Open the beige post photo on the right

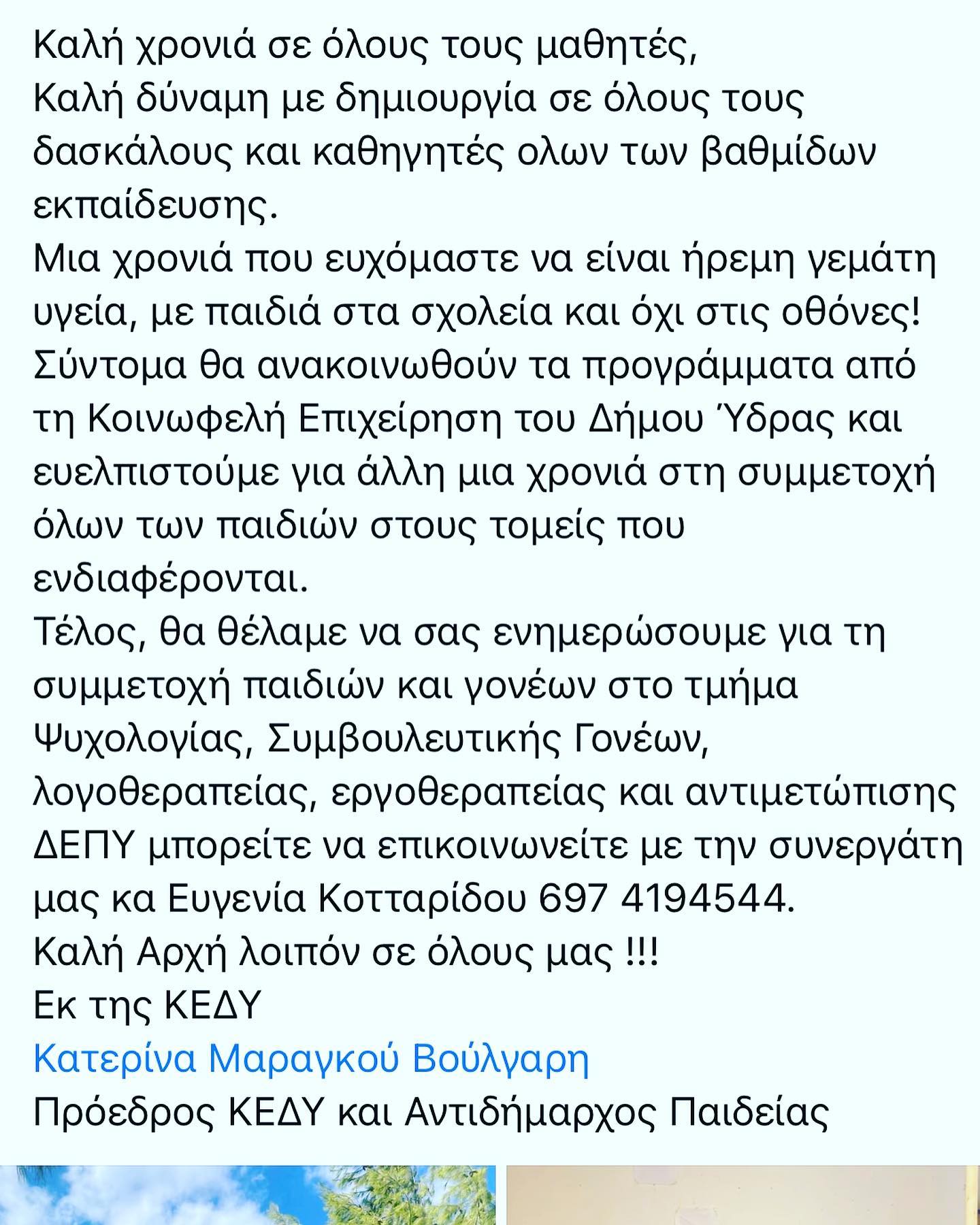tap(743, 1196)
